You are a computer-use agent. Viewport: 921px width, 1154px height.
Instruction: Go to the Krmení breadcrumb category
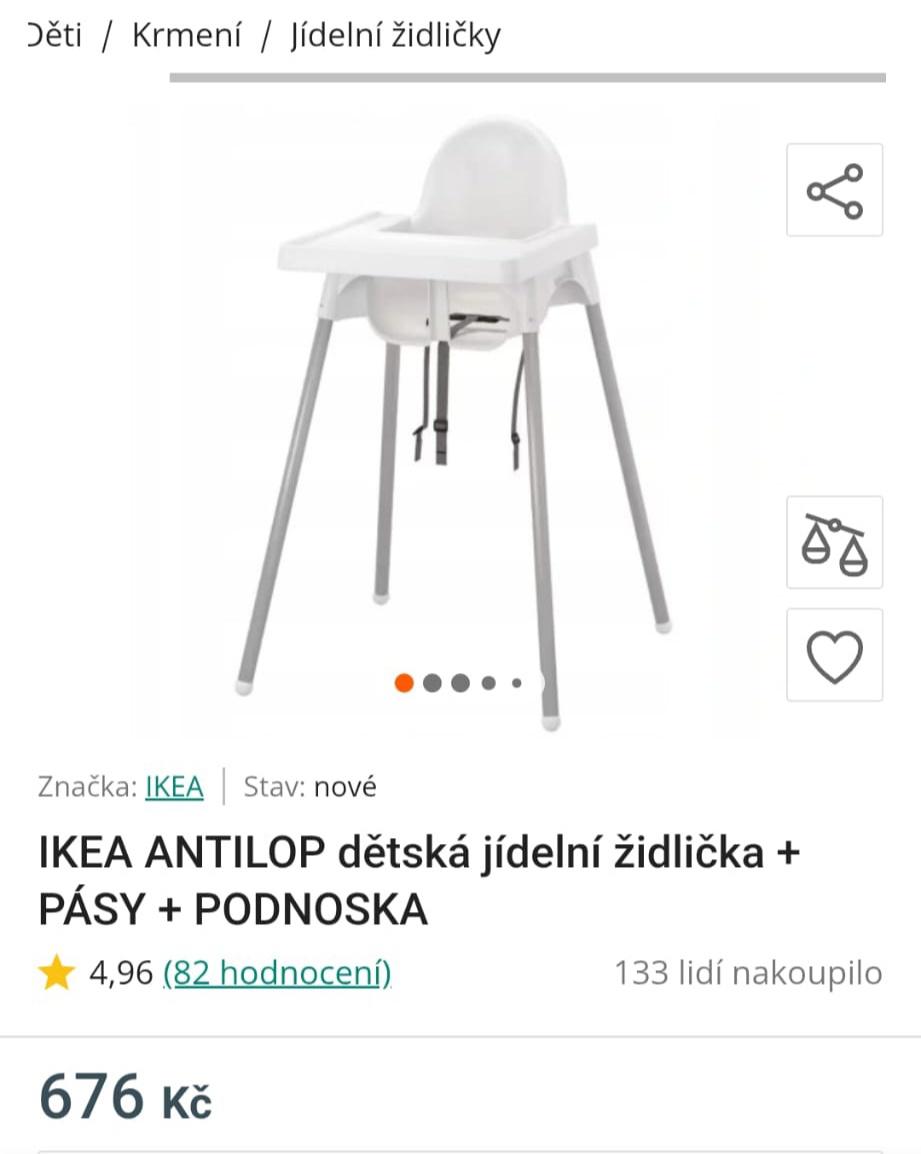pyautogui.click(x=187, y=36)
